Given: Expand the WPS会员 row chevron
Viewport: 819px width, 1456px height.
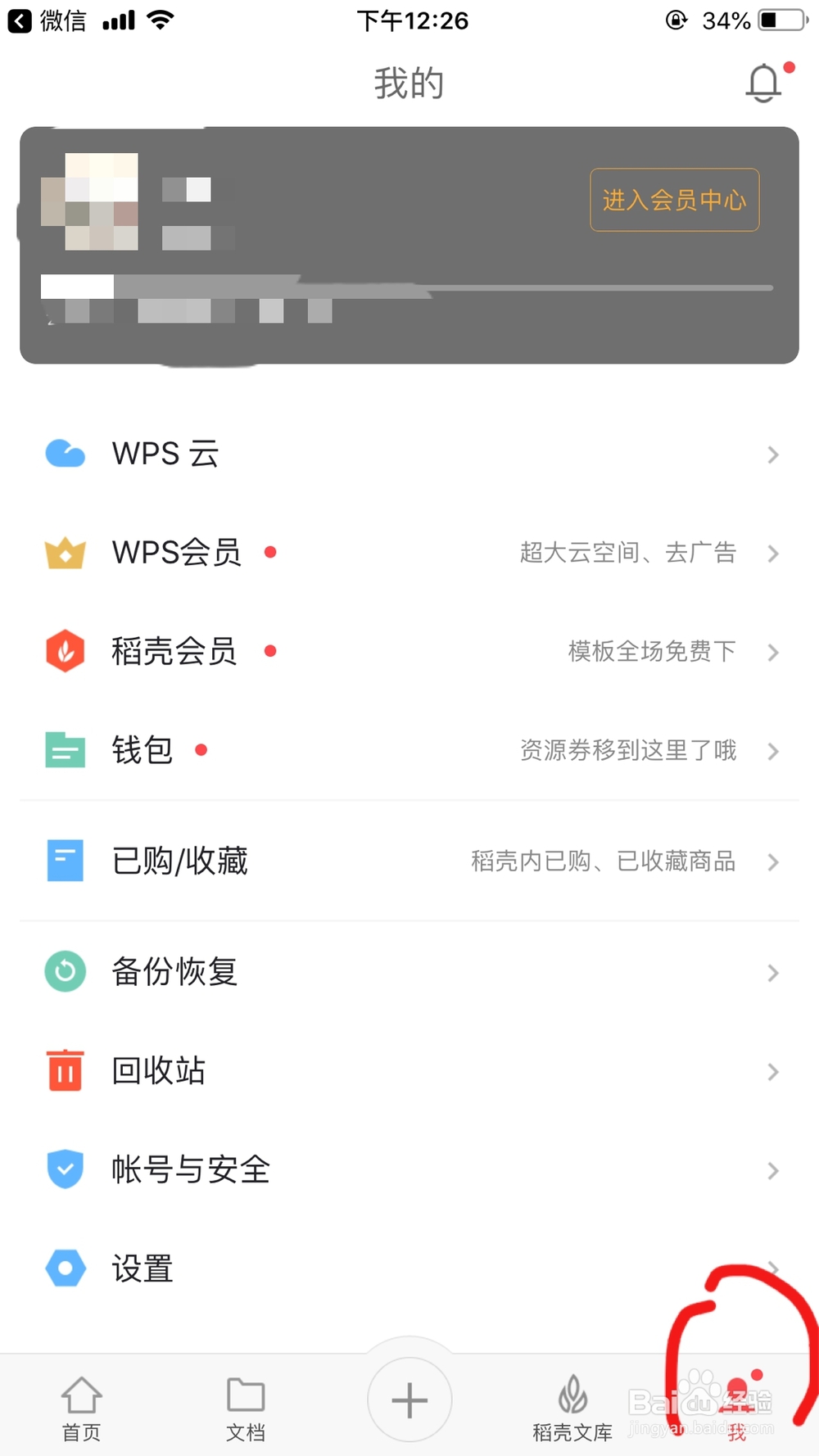Looking at the screenshot, I should (x=773, y=553).
